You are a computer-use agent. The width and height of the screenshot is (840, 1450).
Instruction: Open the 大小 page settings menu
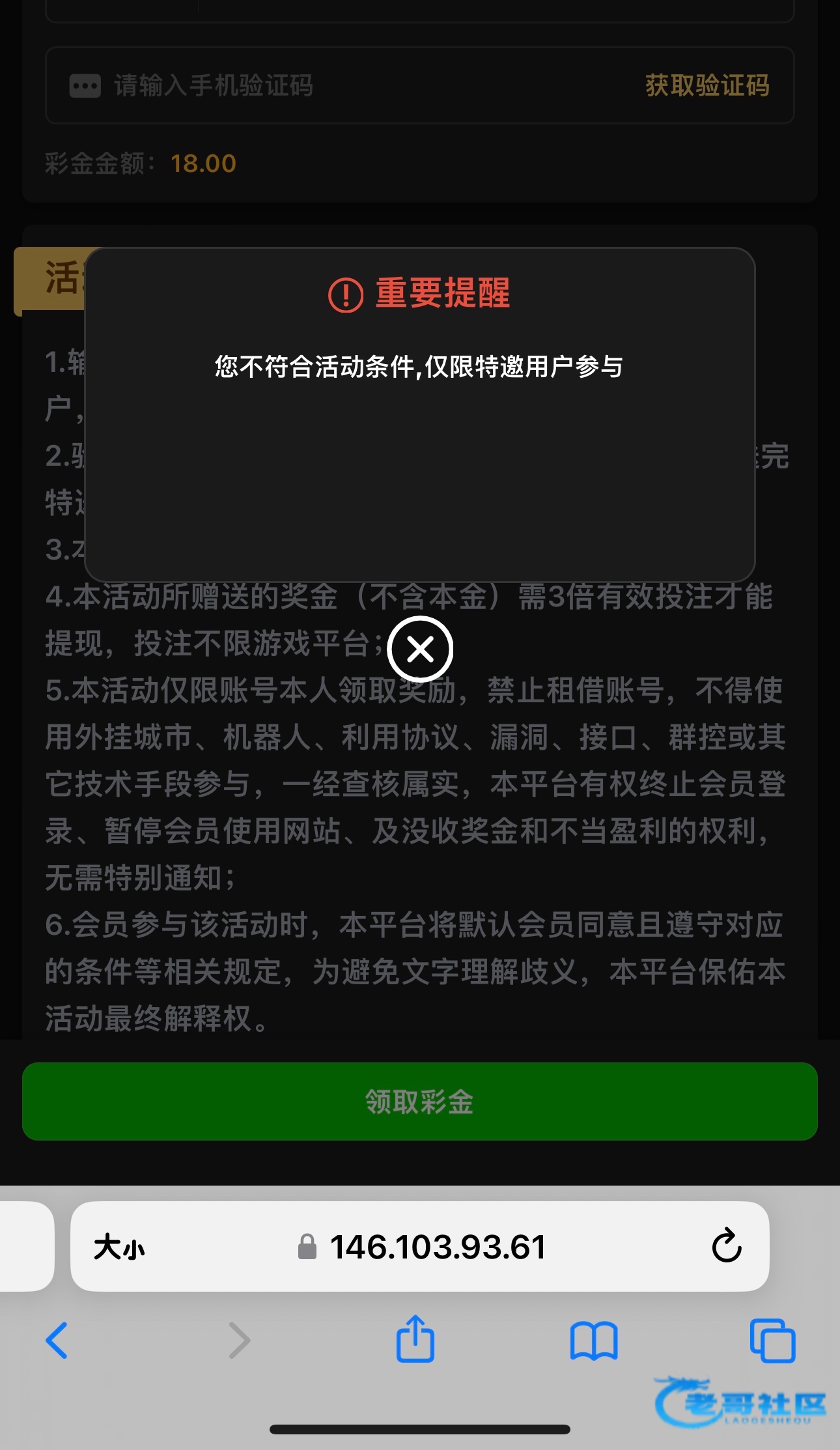coord(119,1247)
